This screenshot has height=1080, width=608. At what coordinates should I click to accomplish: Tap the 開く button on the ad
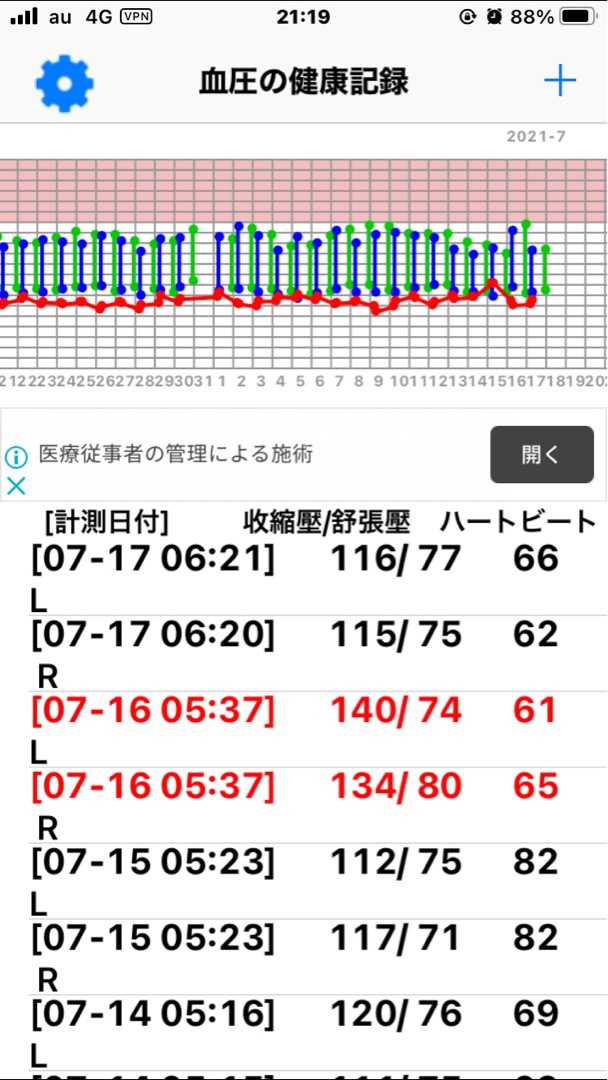pyautogui.click(x=542, y=455)
